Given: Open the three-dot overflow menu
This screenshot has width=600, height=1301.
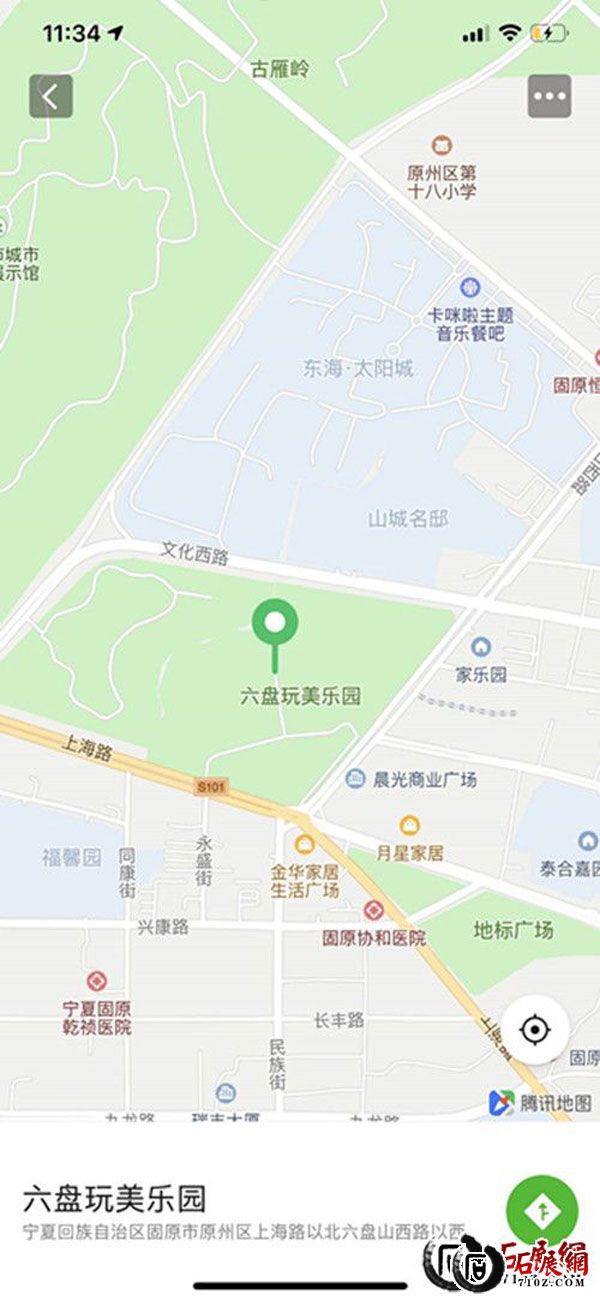Looking at the screenshot, I should (x=549, y=96).
